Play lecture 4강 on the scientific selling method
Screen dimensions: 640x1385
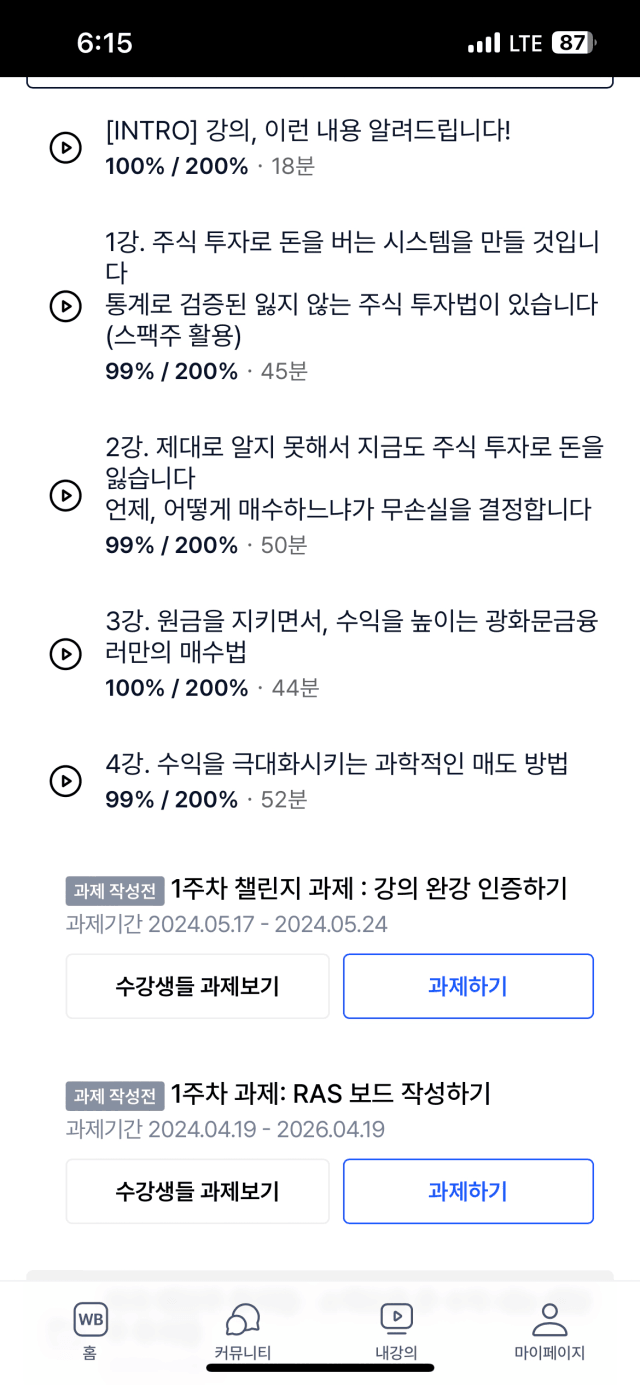coord(66,781)
